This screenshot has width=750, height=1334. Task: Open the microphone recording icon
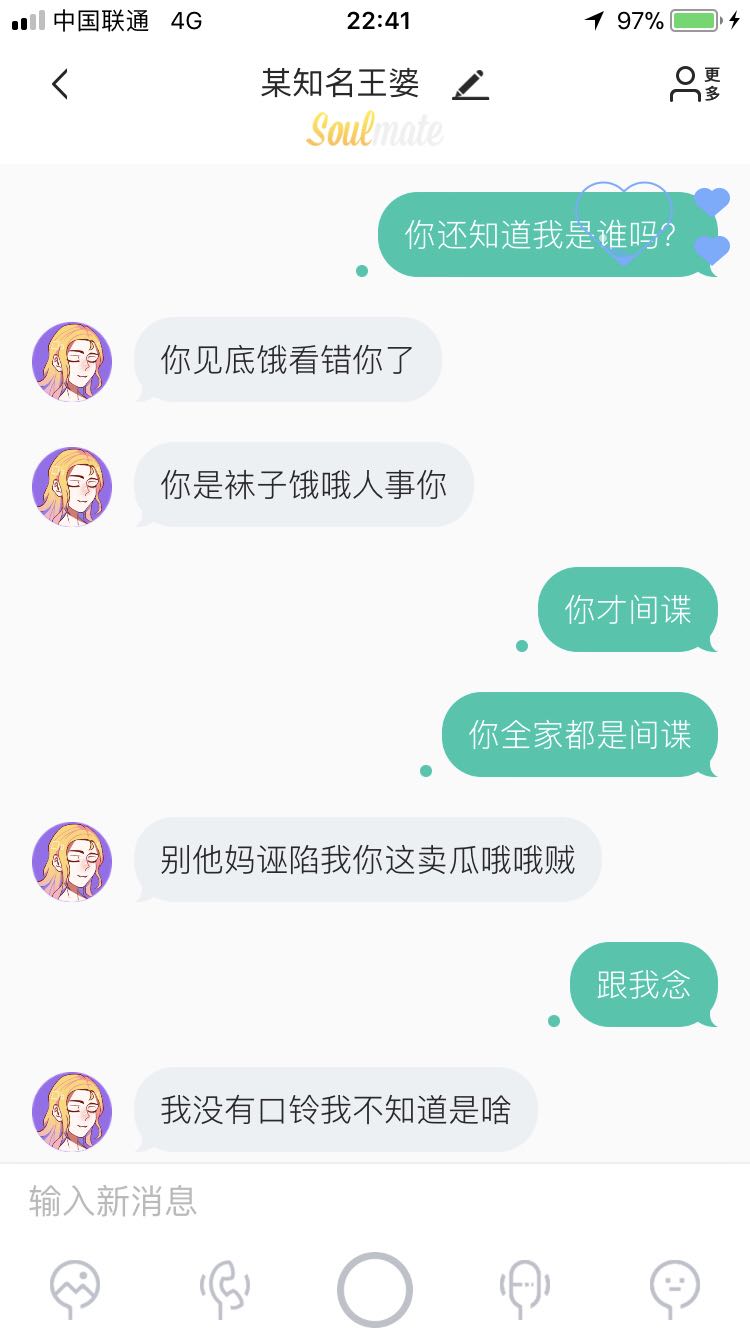524,1288
